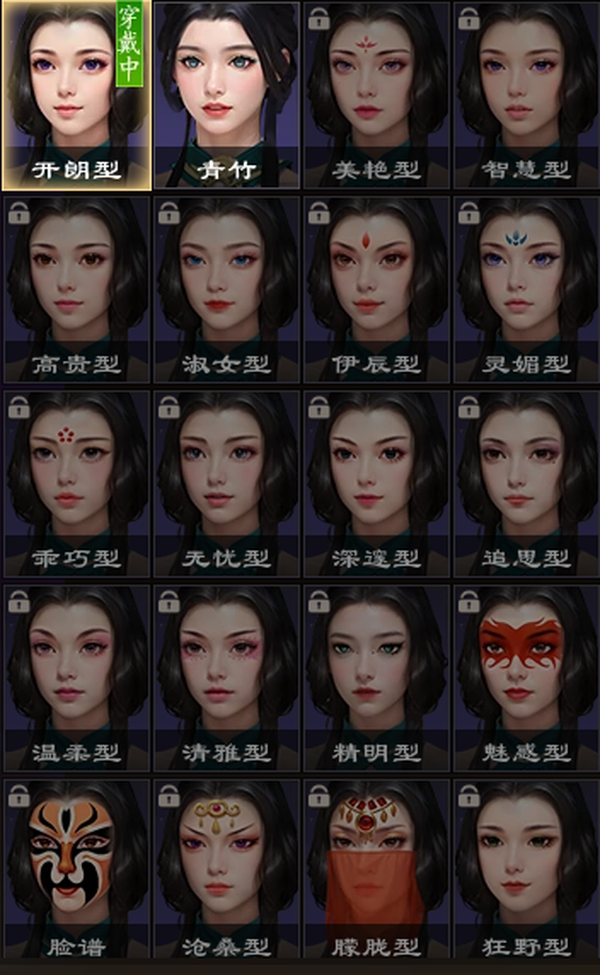Choose the 青竹 face preset

[227, 95]
